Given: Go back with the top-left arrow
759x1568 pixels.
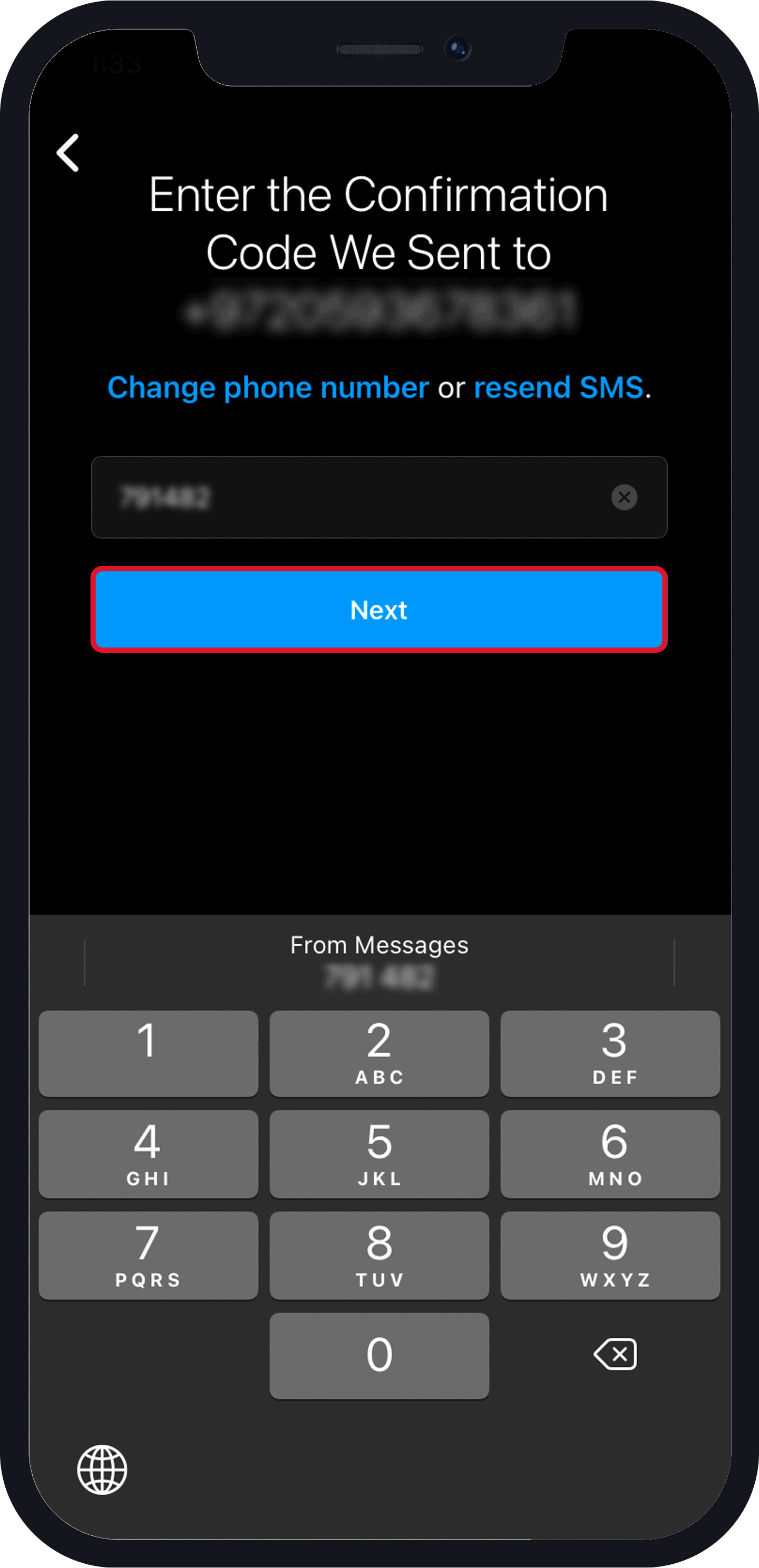Looking at the screenshot, I should 67,153.
